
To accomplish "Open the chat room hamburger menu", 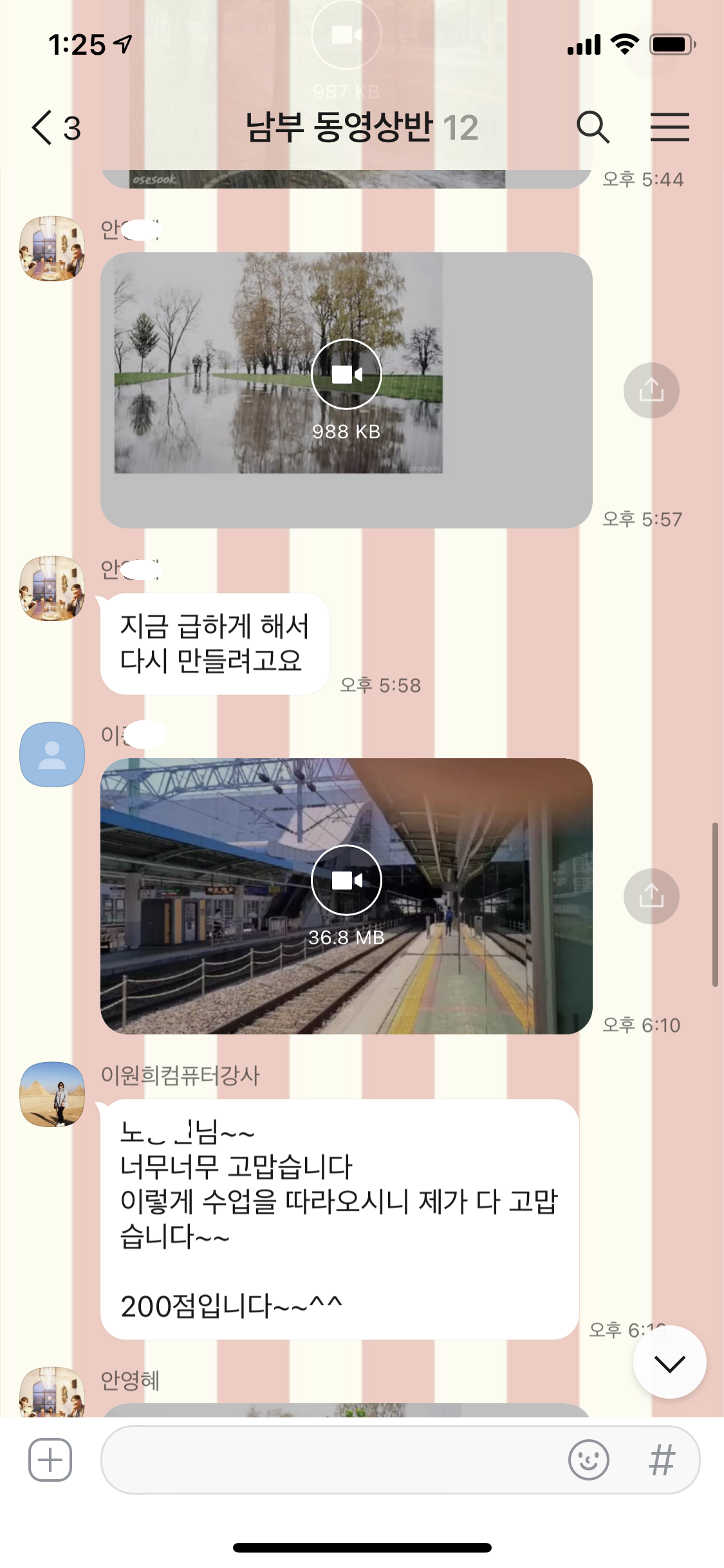I will tap(669, 127).
